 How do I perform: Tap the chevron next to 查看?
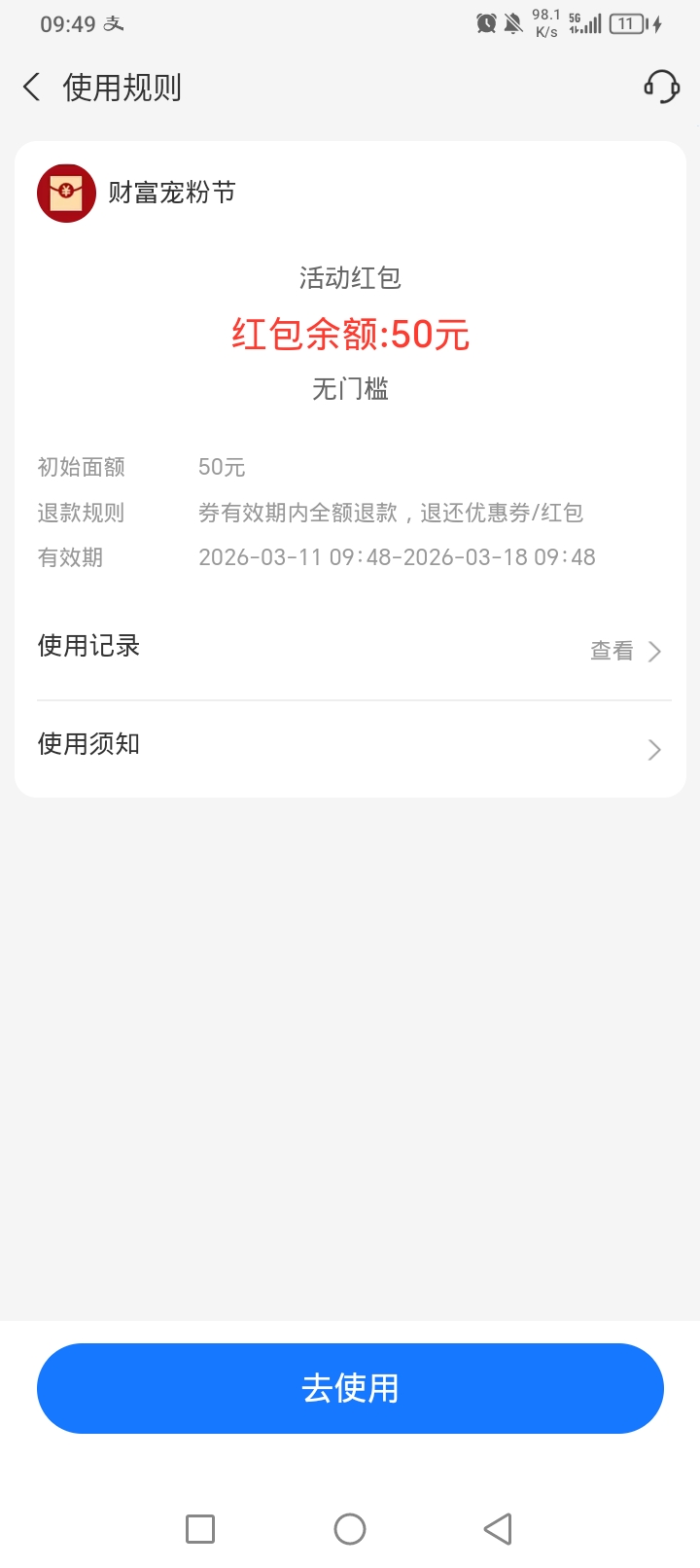(653, 652)
